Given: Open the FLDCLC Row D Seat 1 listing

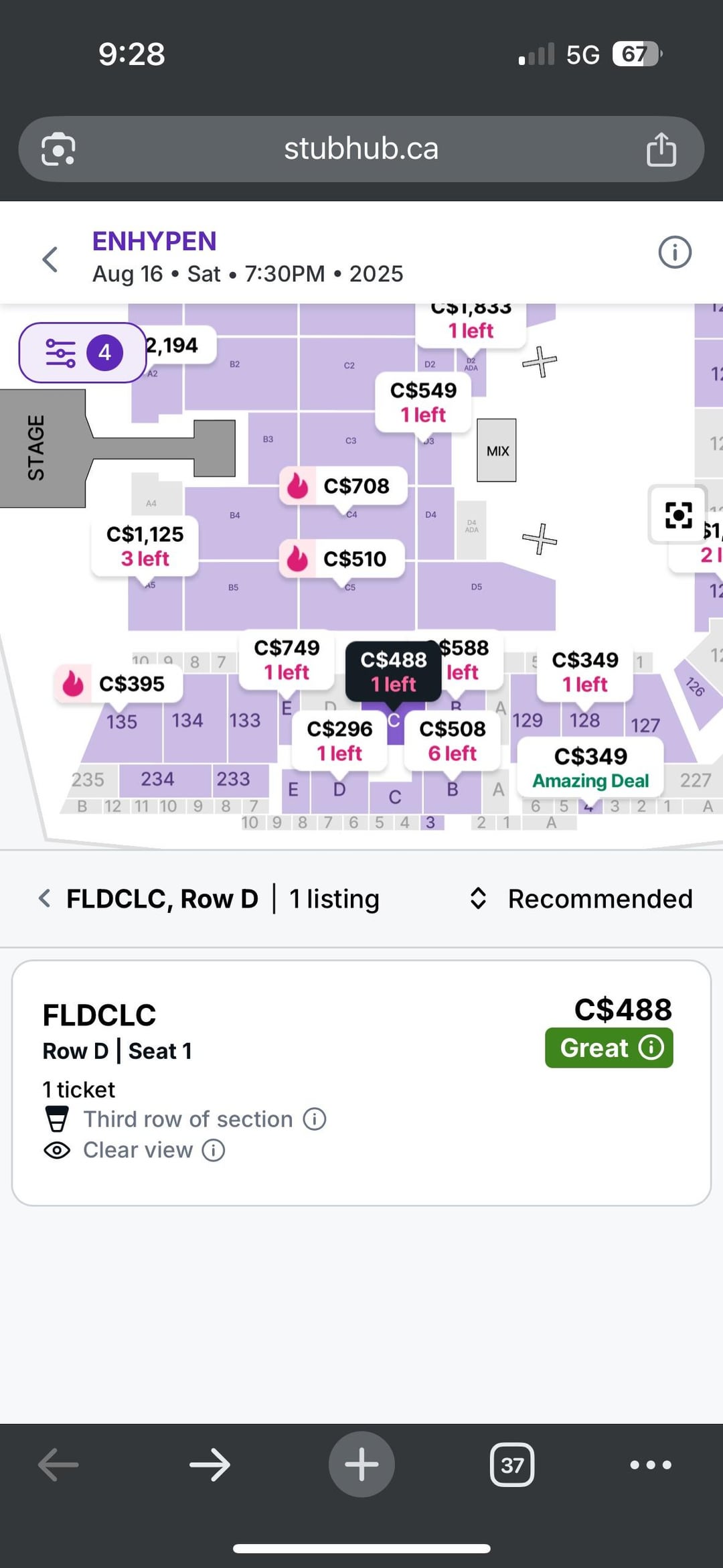Looking at the screenshot, I should pos(361,1083).
